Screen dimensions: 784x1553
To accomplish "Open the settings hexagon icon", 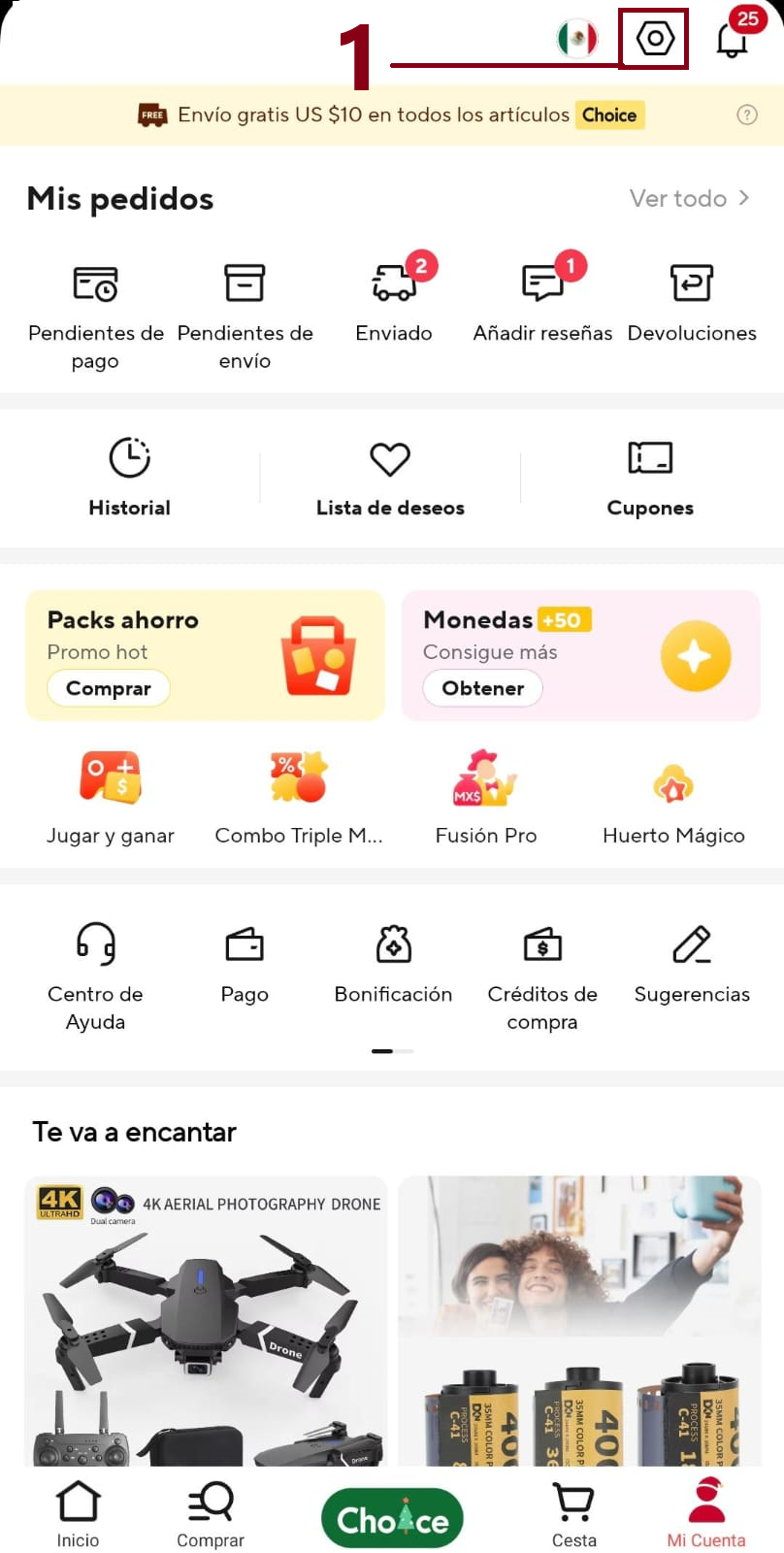I will tap(655, 39).
